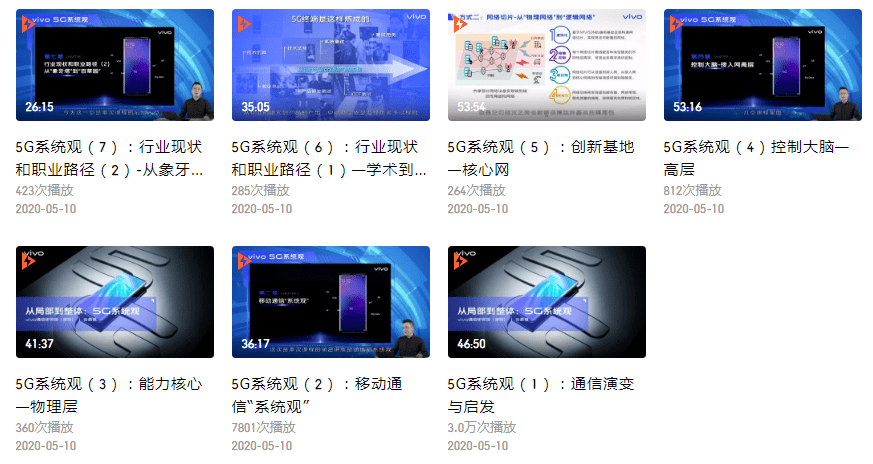Play the 5G系统观（6）35:05 video

[331, 65]
